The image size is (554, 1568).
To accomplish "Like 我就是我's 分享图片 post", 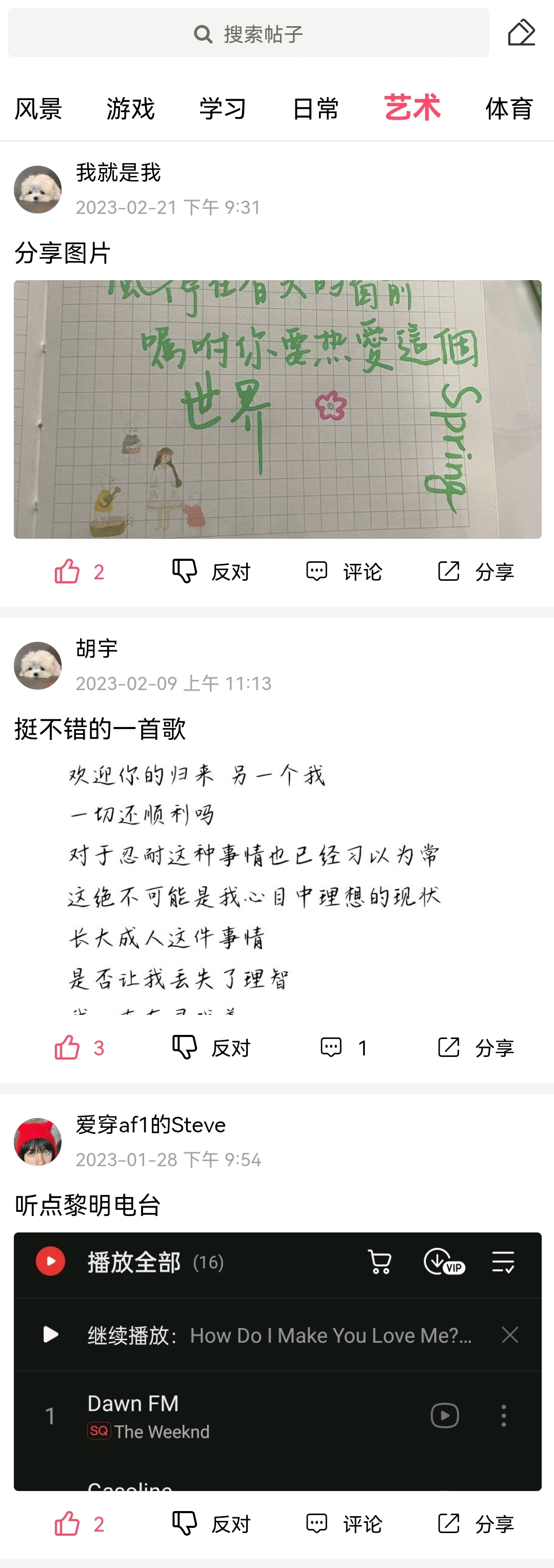I will click(x=79, y=572).
